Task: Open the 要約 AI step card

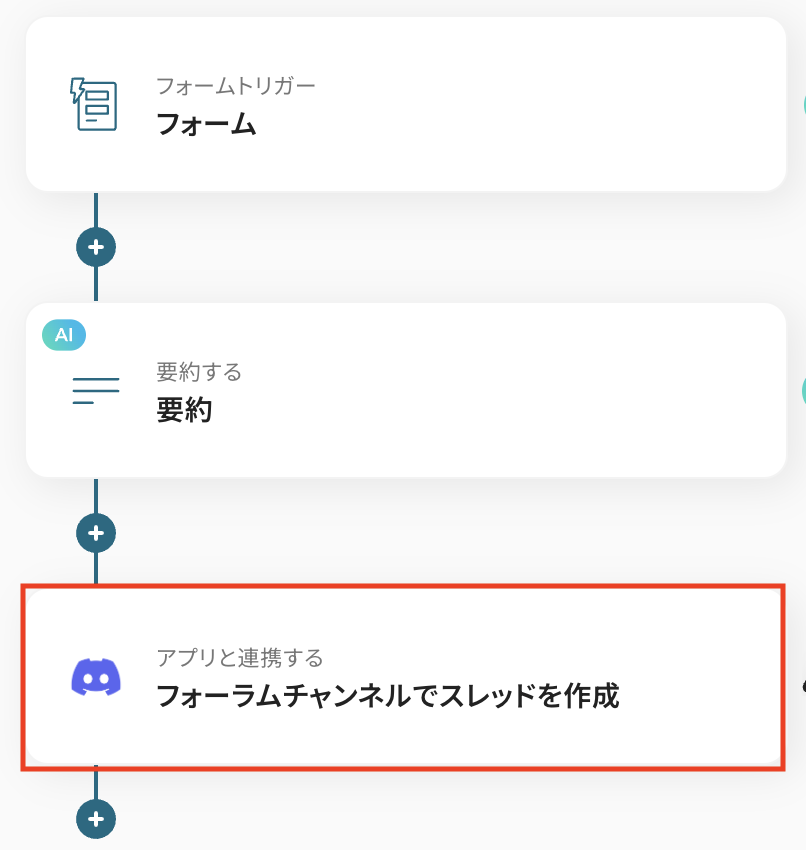Action: pos(405,390)
